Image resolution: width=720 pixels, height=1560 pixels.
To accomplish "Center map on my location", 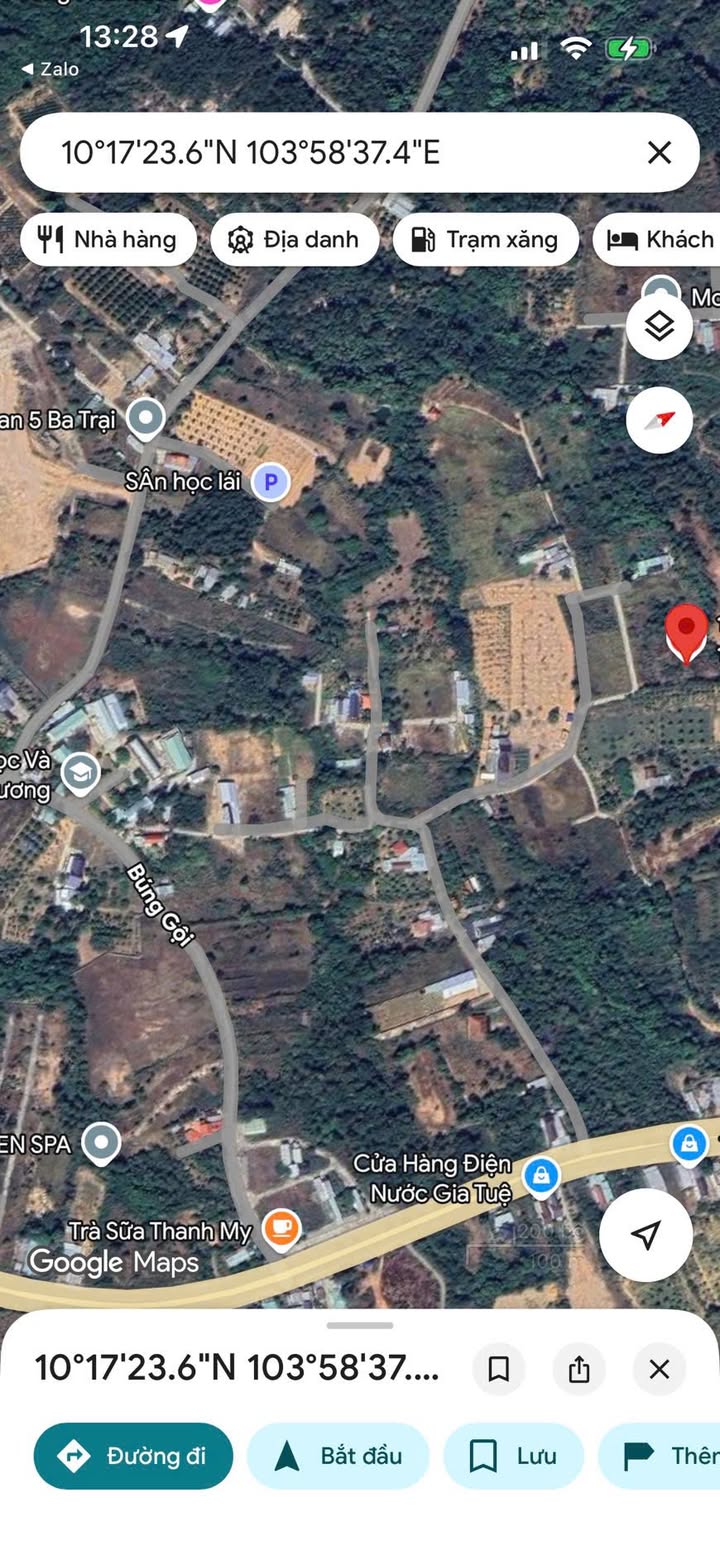I will point(646,1234).
